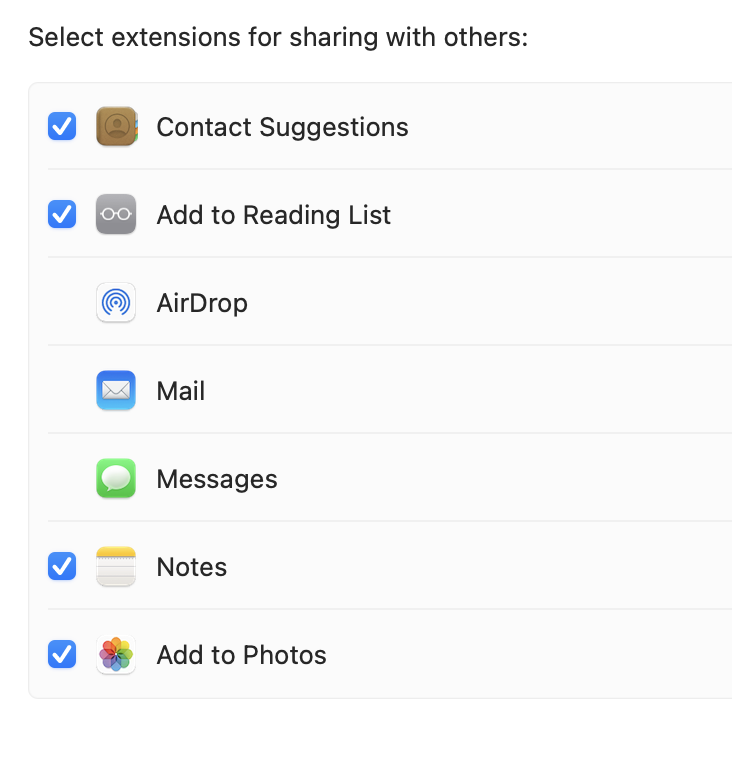Disable the Add to Reading List extension

(62, 215)
